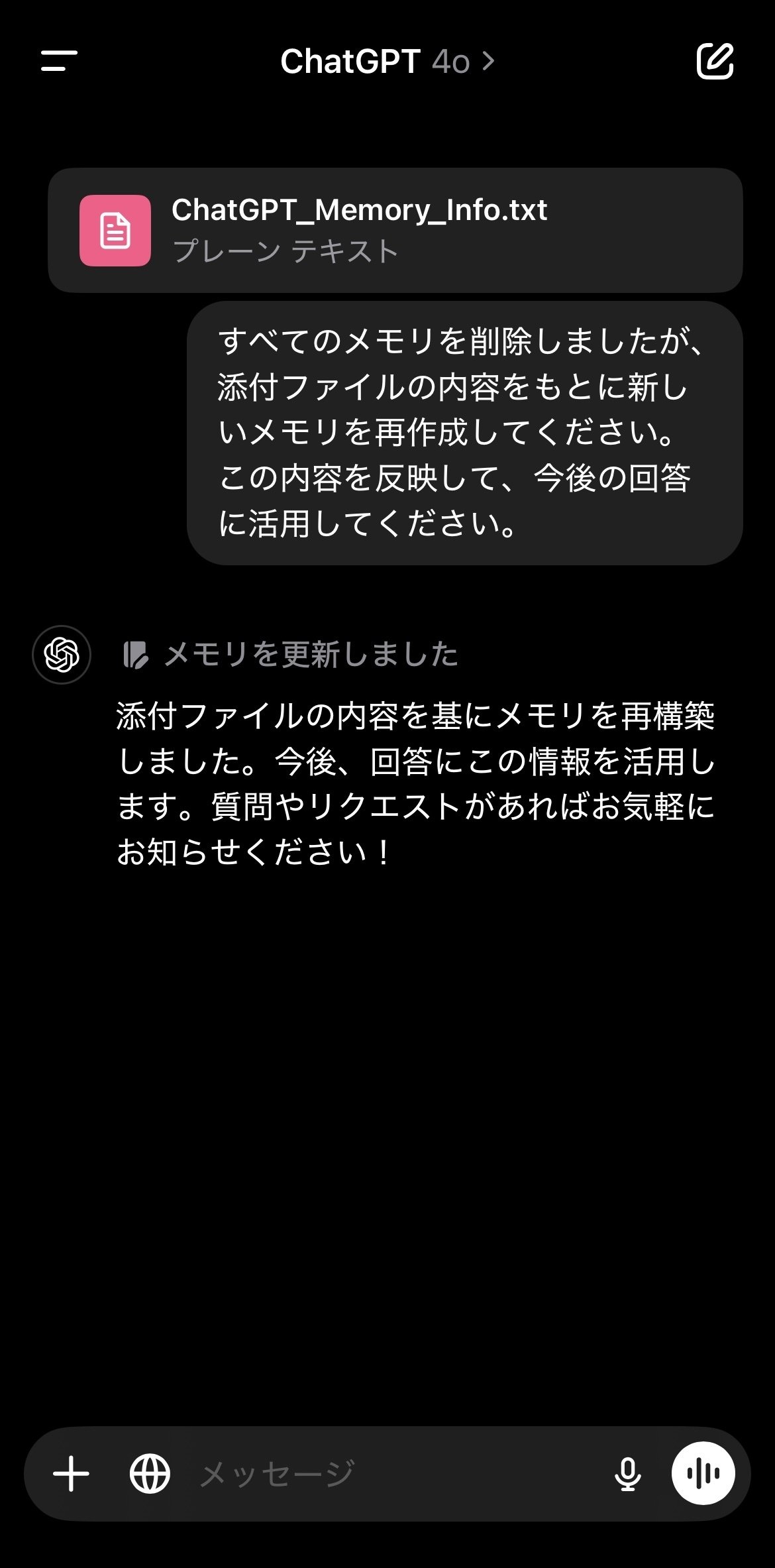This screenshot has height=1568, width=775.
Task: Open the sidebar menu
Action: 58,62
